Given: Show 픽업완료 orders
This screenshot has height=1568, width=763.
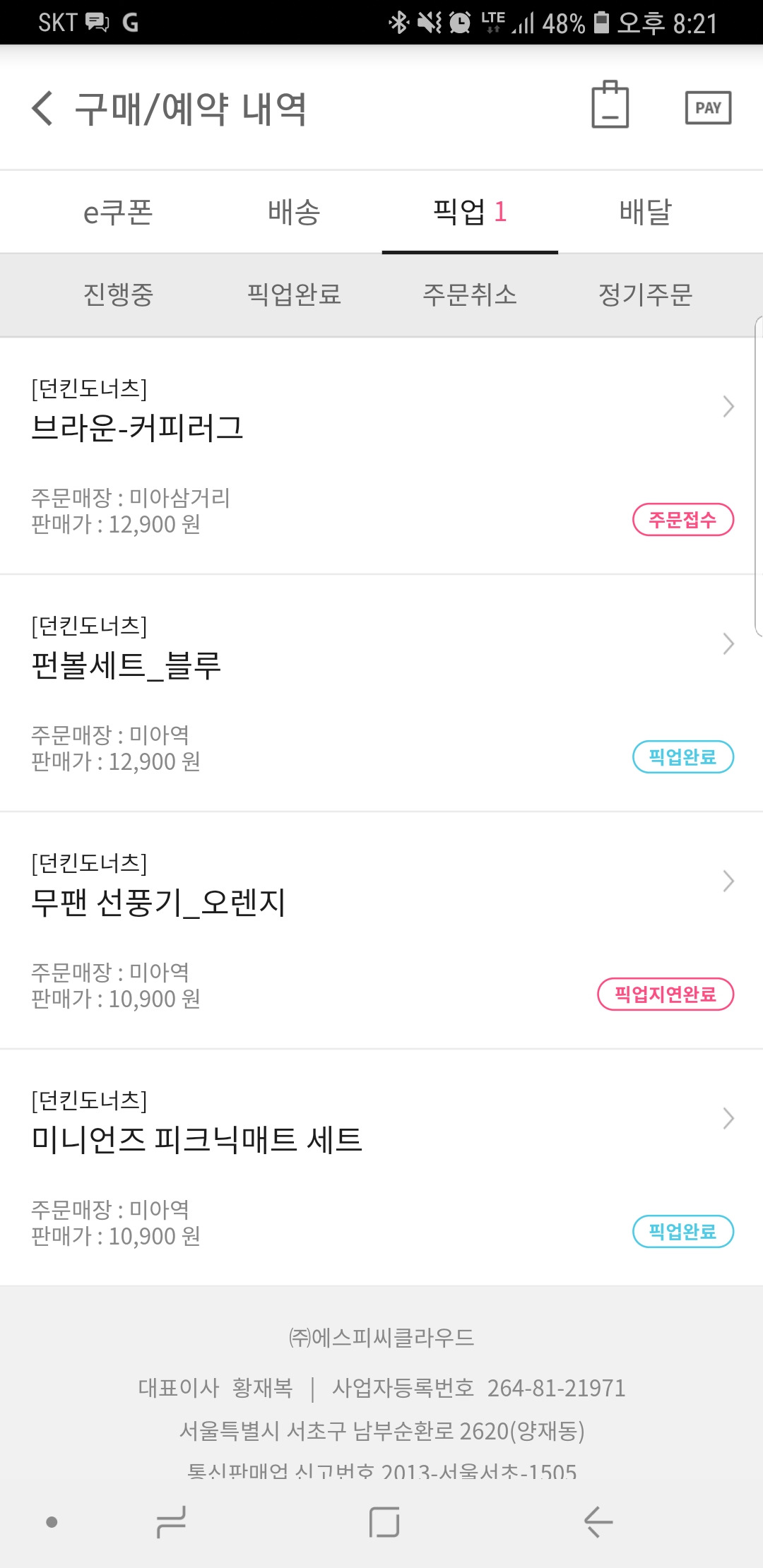Looking at the screenshot, I should click(294, 295).
